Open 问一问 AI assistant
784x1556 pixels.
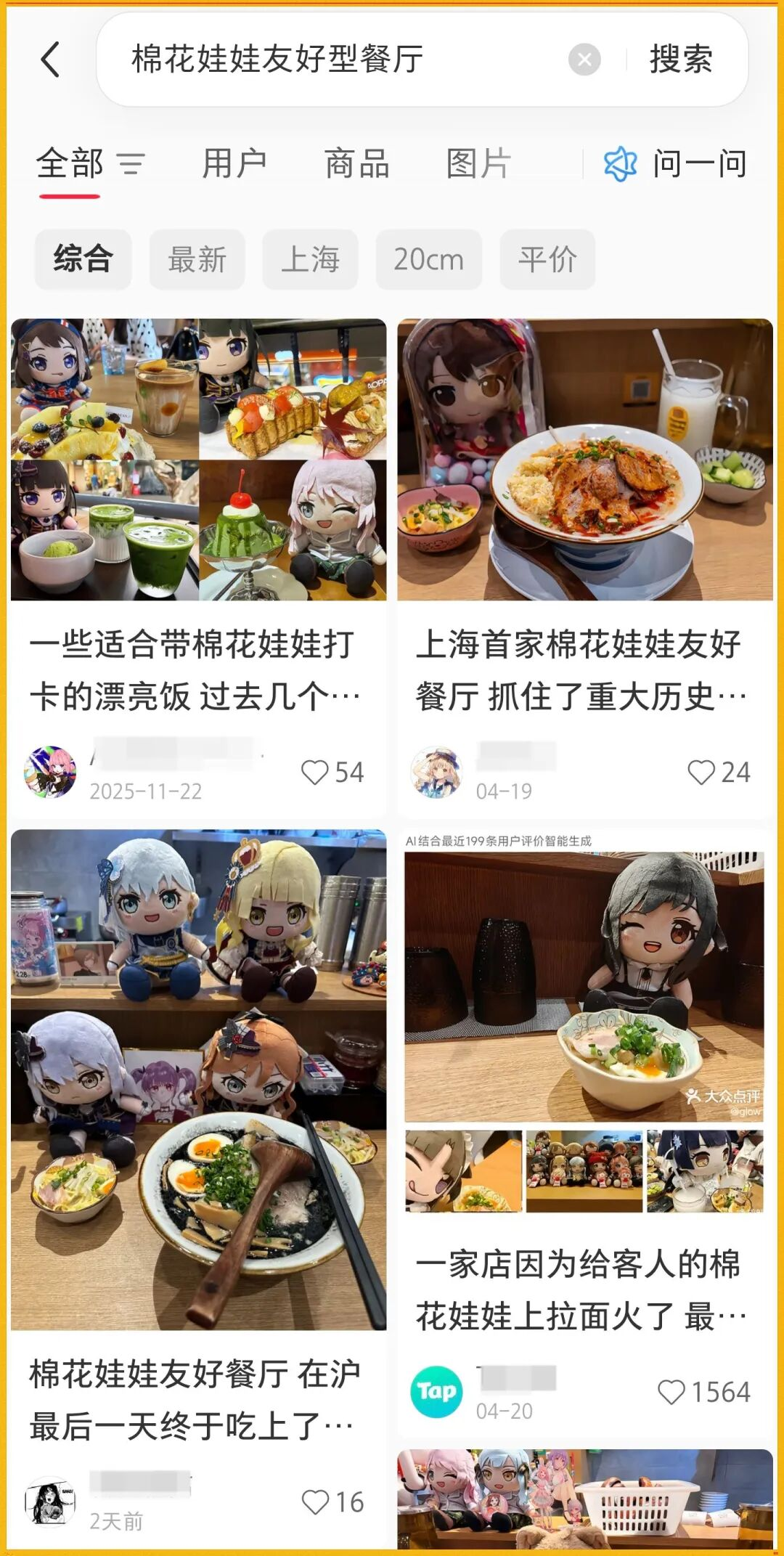(675, 163)
